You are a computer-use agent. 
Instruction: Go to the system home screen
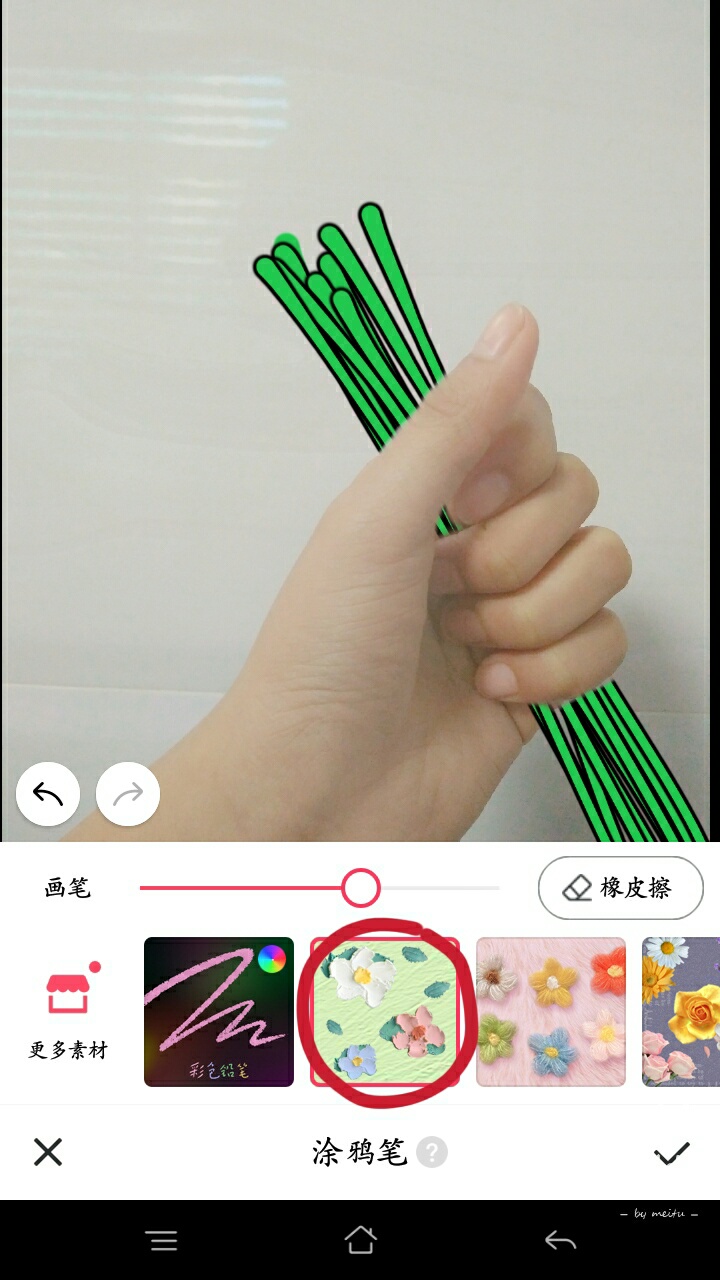pos(360,1241)
